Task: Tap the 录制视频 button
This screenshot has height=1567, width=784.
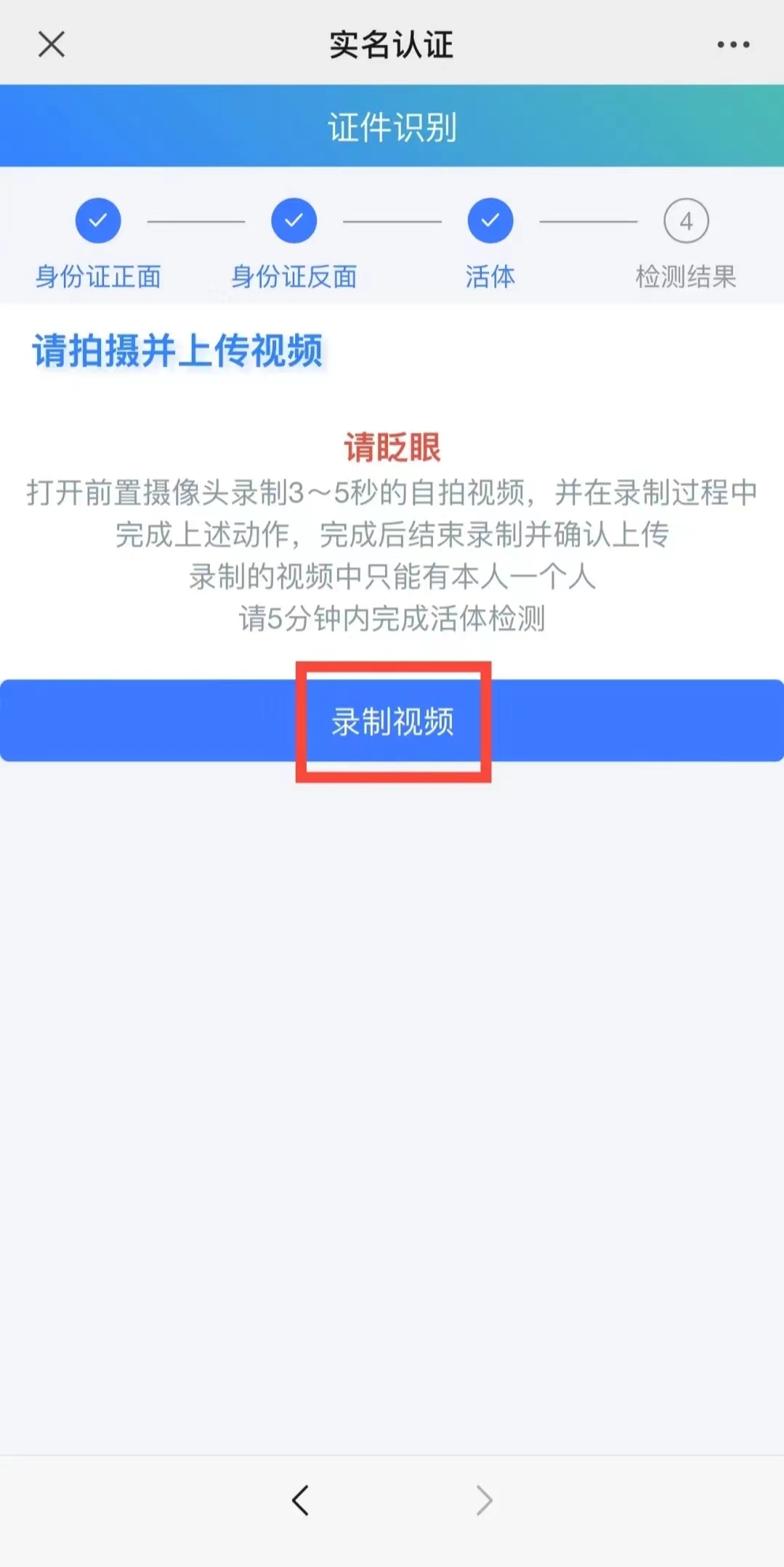Action: (392, 721)
